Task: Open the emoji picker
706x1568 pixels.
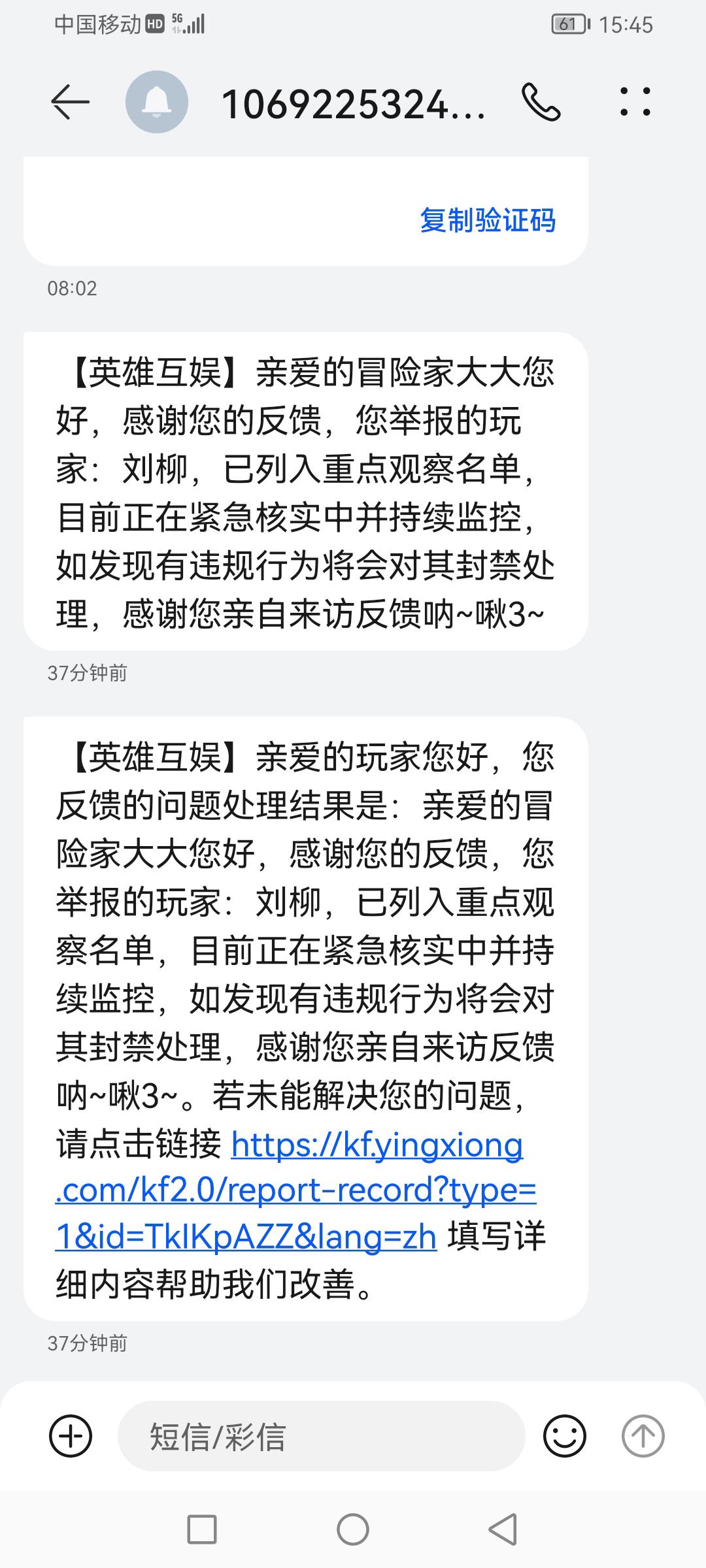Action: point(565,1435)
